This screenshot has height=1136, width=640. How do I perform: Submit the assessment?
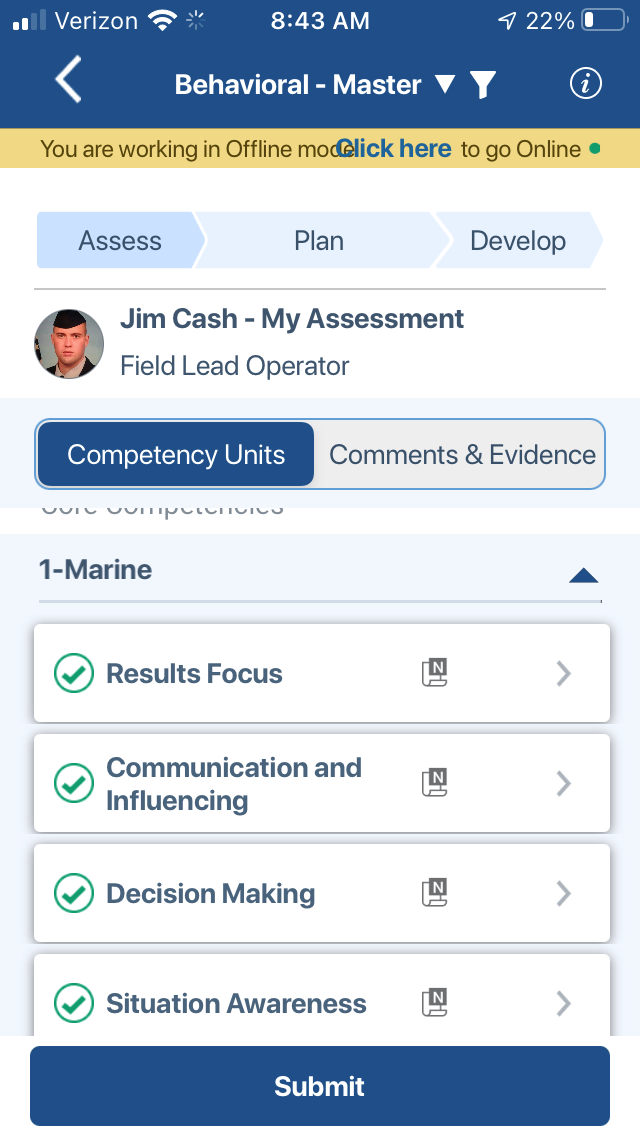pos(320,1085)
